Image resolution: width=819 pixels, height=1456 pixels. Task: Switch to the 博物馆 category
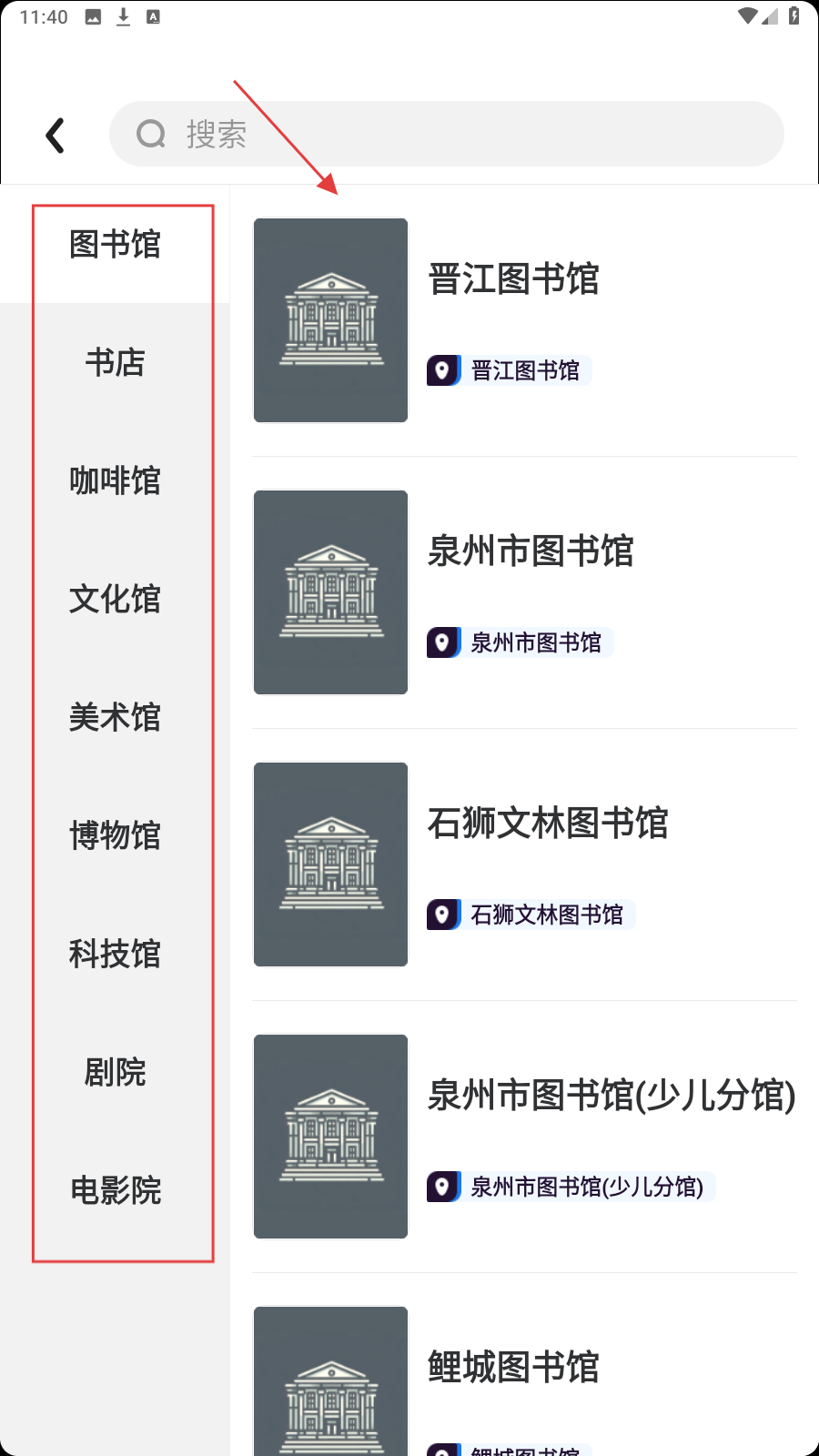(x=115, y=836)
